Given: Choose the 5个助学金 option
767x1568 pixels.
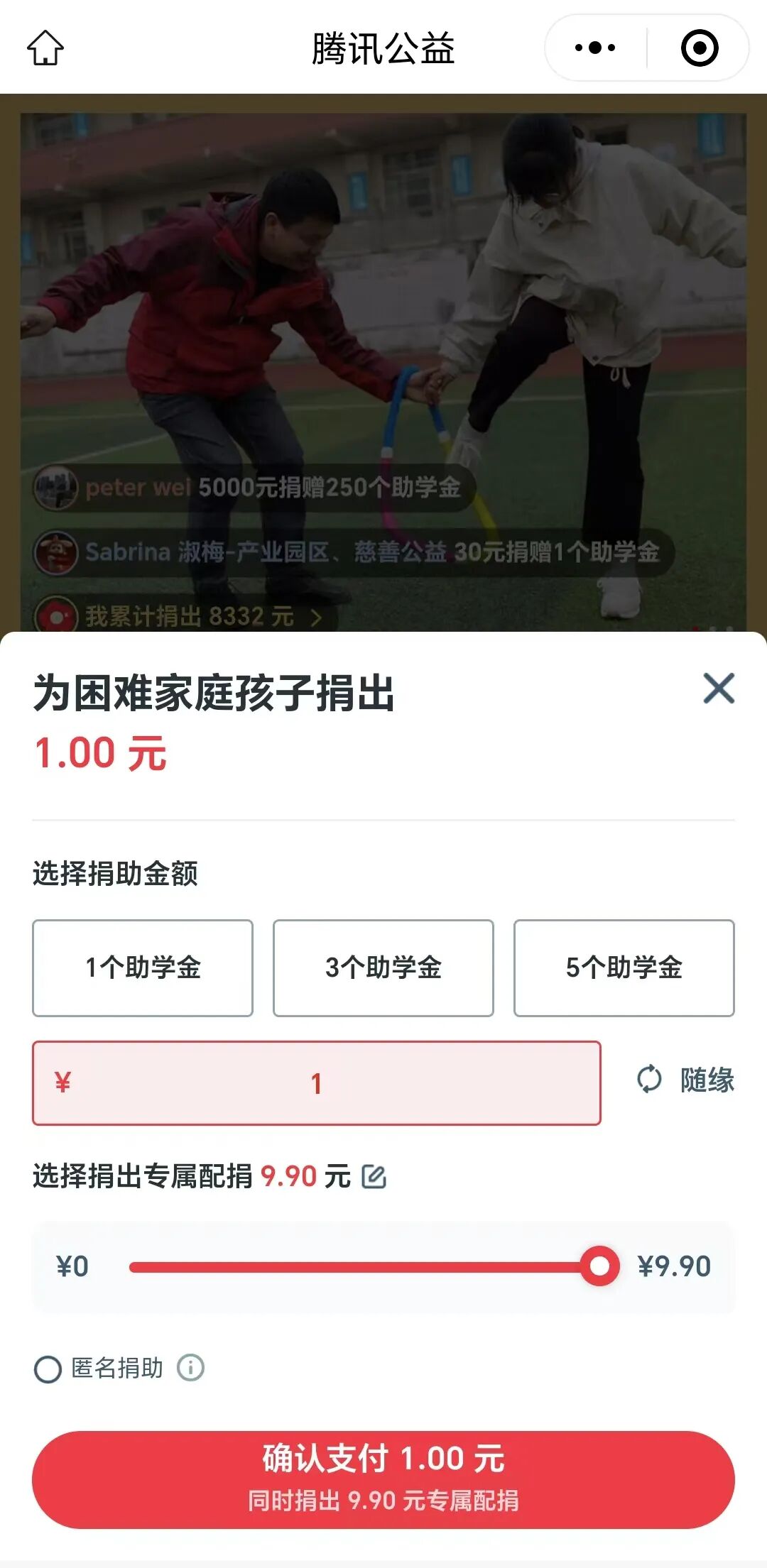Looking at the screenshot, I should 624,967.
